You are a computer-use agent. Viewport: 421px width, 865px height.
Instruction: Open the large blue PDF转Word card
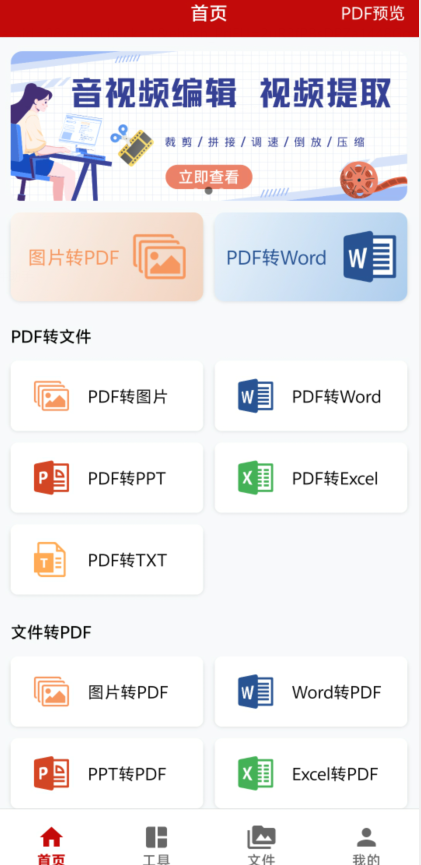click(311, 257)
